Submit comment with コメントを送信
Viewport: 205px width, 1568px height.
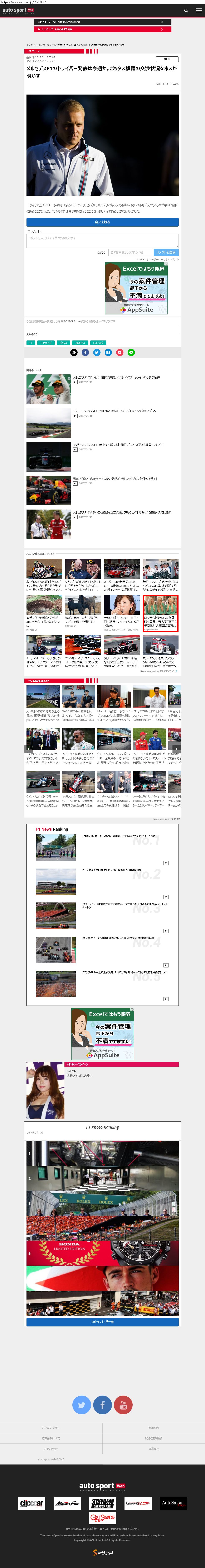coord(166,252)
